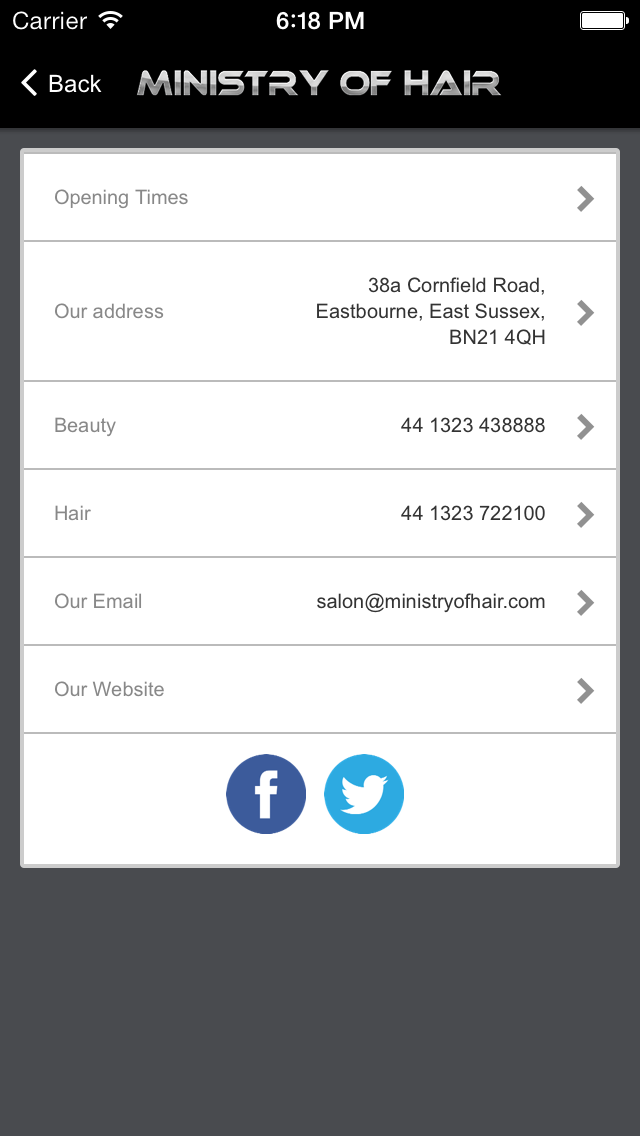Open the Our address row

[320, 311]
